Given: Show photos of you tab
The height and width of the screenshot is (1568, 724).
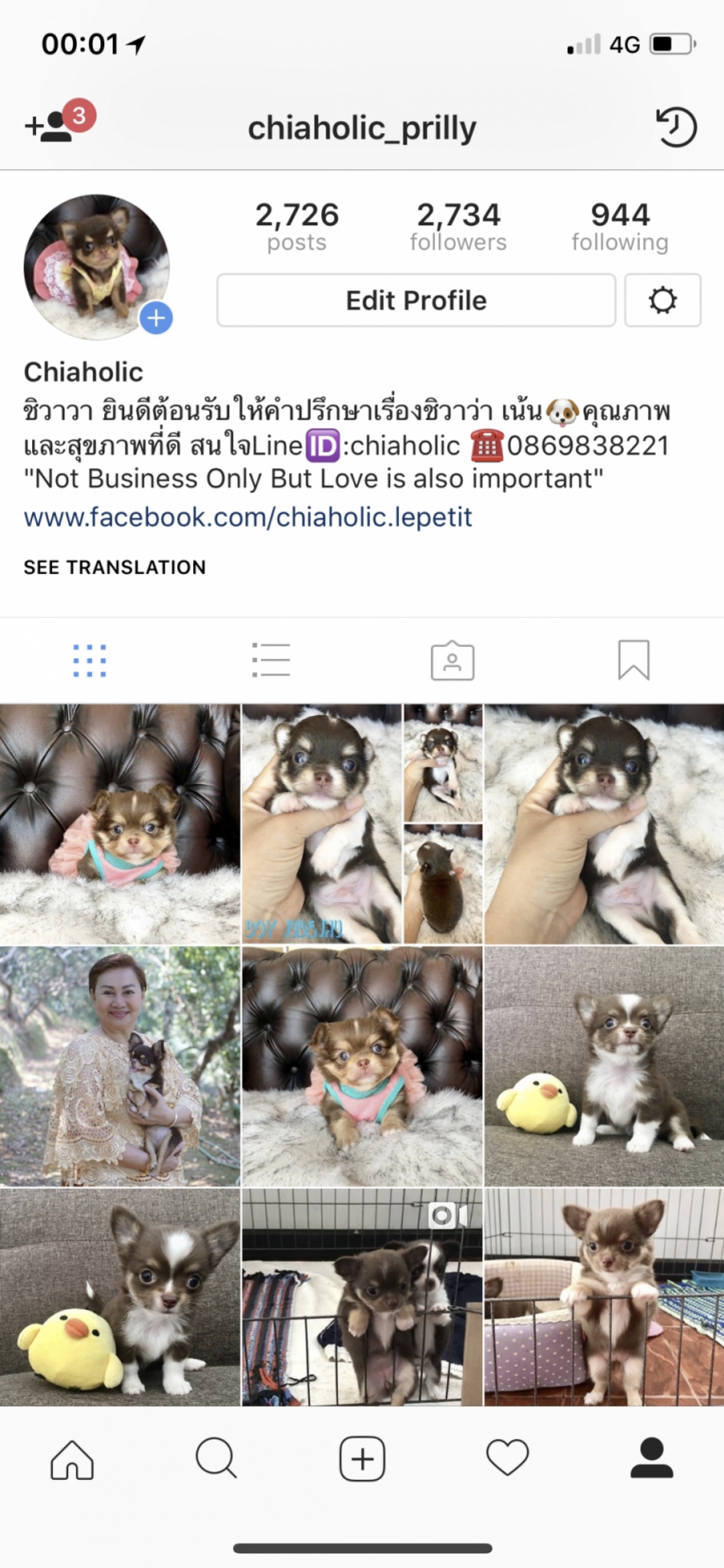Looking at the screenshot, I should pos(452,660).
